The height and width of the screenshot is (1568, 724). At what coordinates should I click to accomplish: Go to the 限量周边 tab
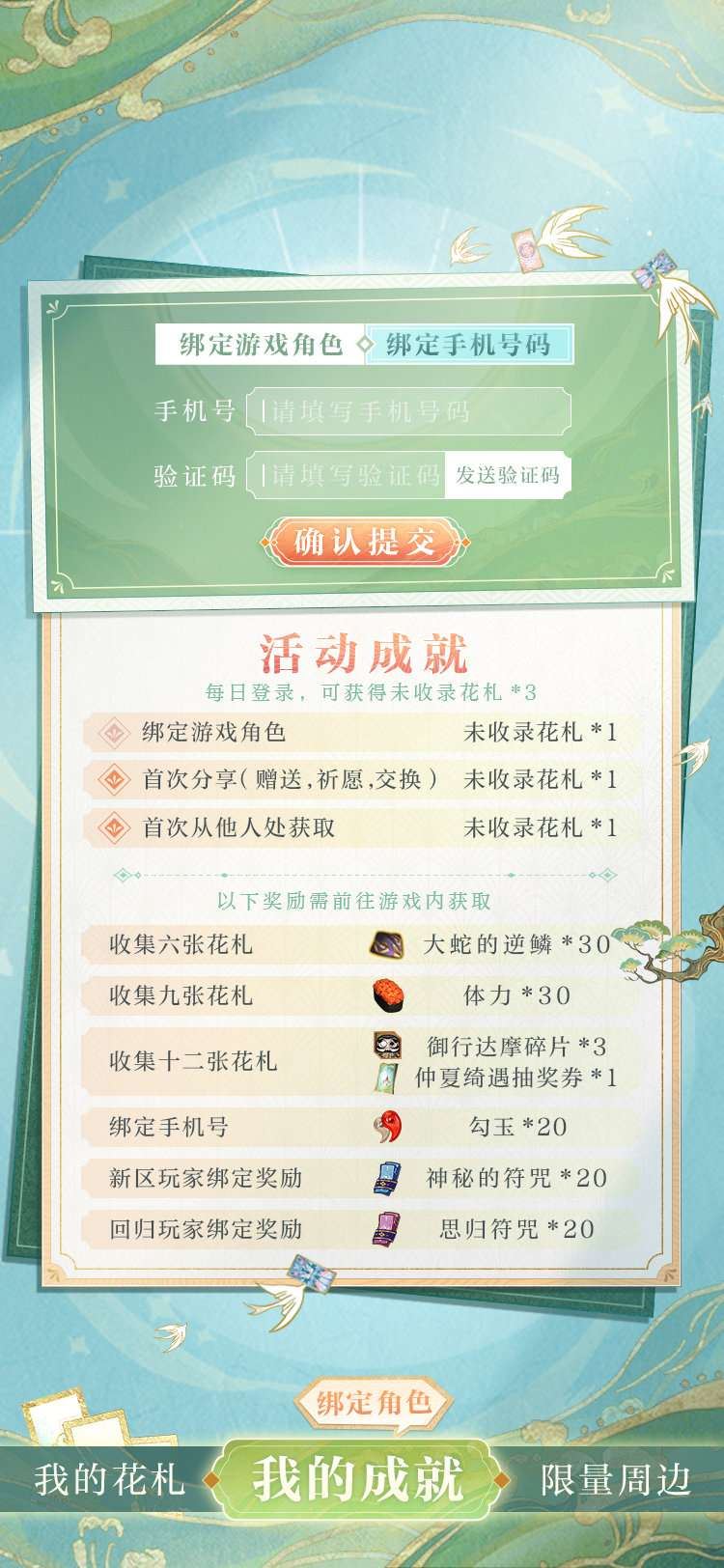[615, 1480]
